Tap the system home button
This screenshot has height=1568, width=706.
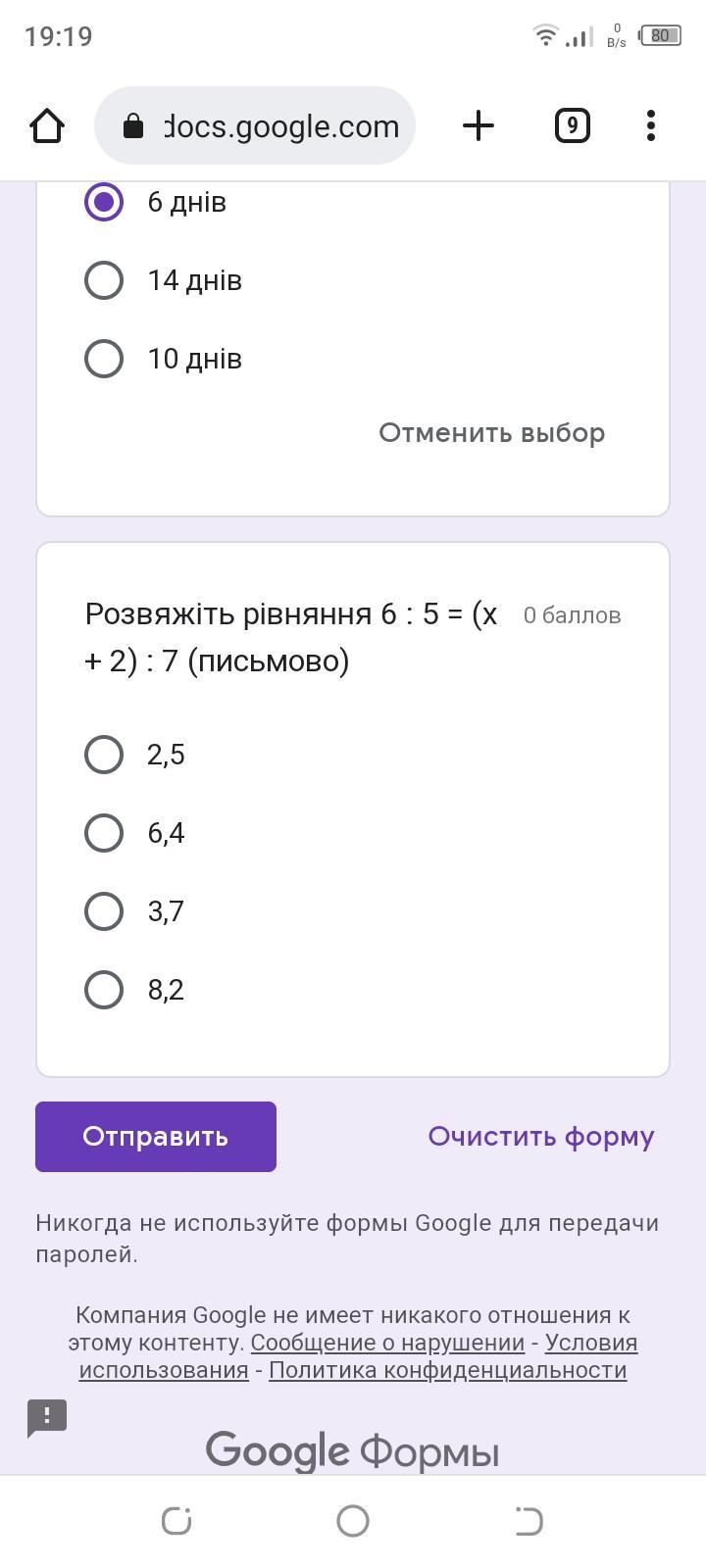pyautogui.click(x=353, y=1521)
